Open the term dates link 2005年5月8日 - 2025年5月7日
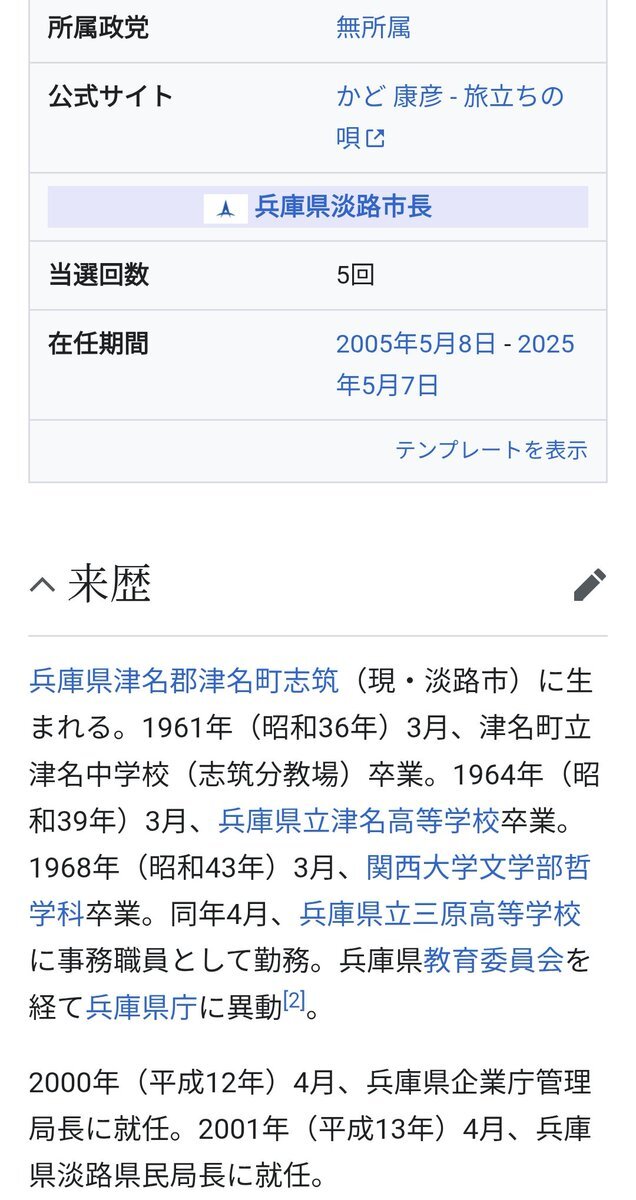Image resolution: width=636 pixels, height=1200 pixels. [x=454, y=345]
